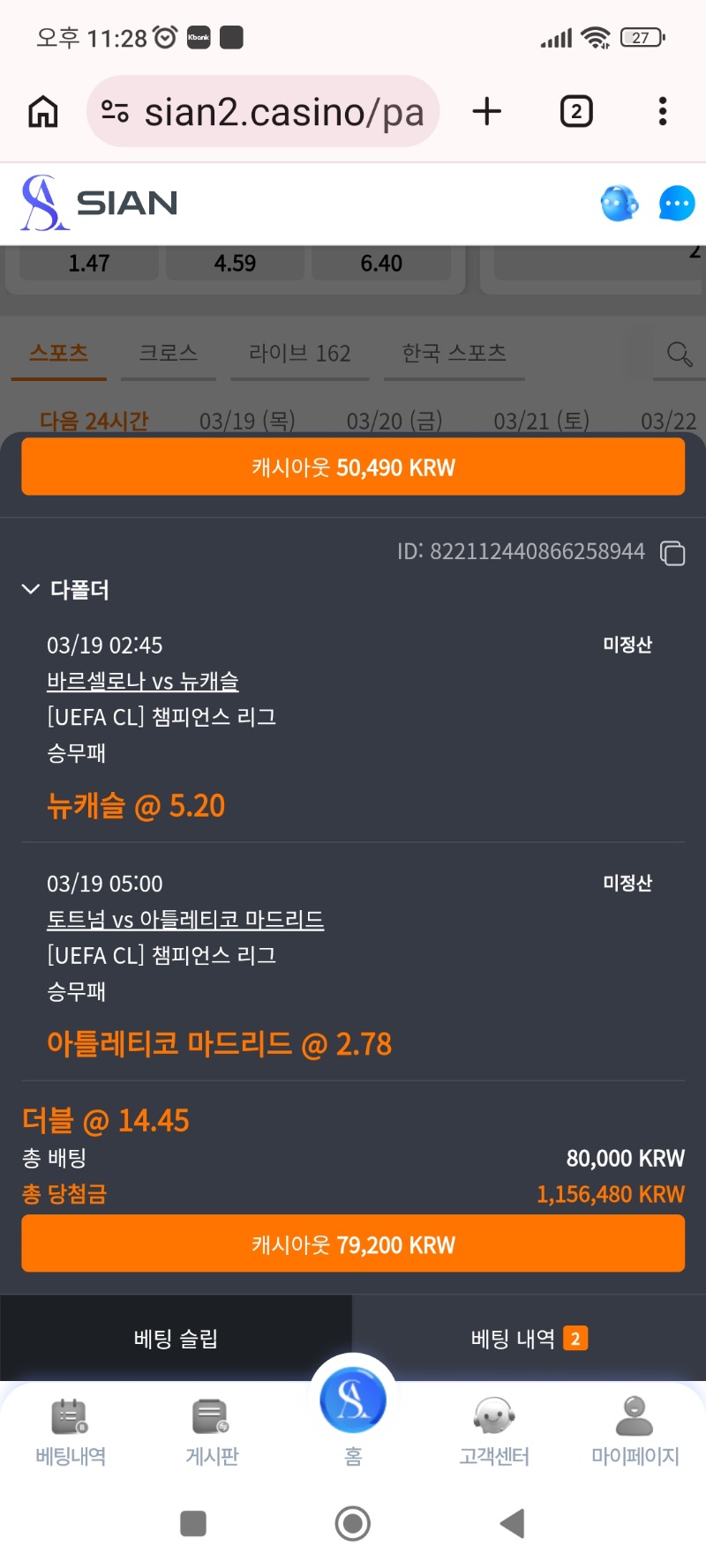Open the blue chat bubble icon
Image resolution: width=706 pixels, height=1568 pixels.
click(x=676, y=204)
